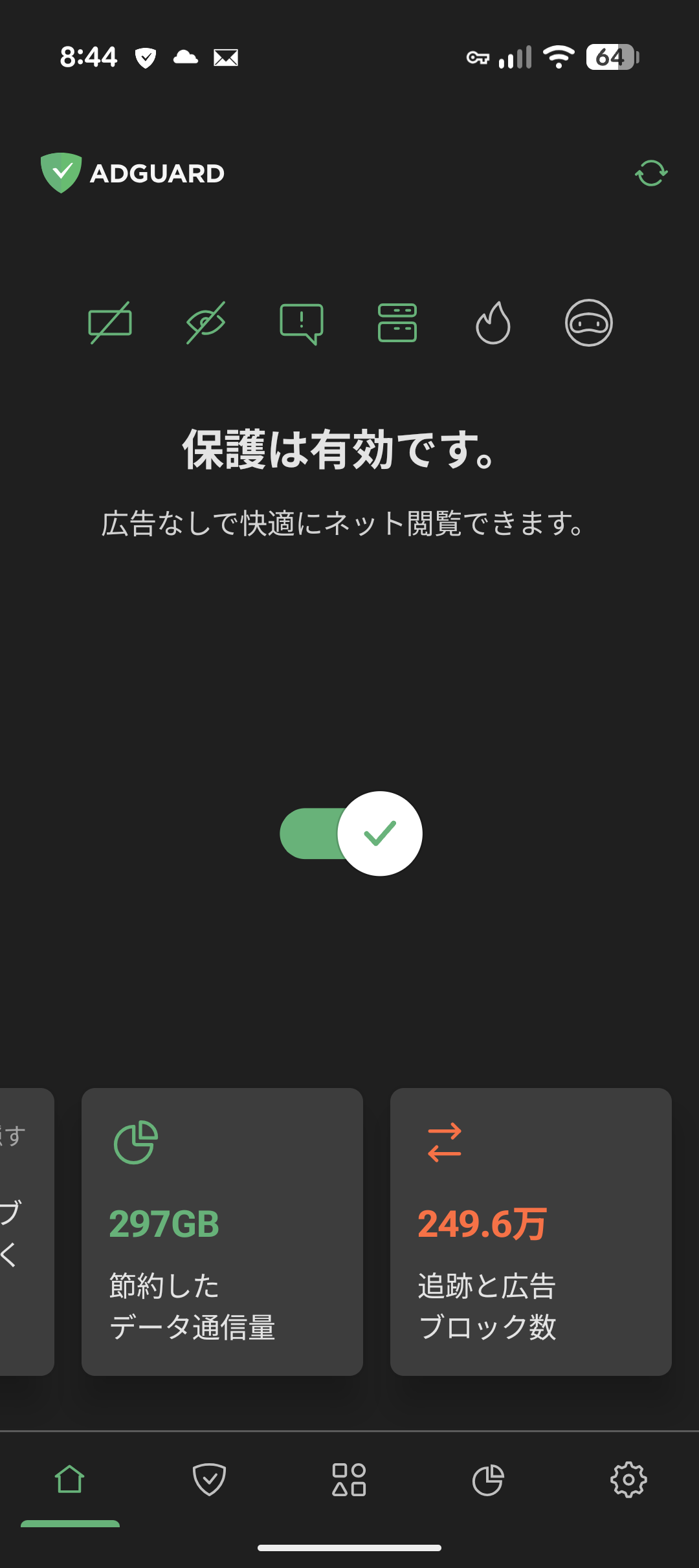
Task: Turn off AdGuard protection switch
Action: [x=351, y=834]
